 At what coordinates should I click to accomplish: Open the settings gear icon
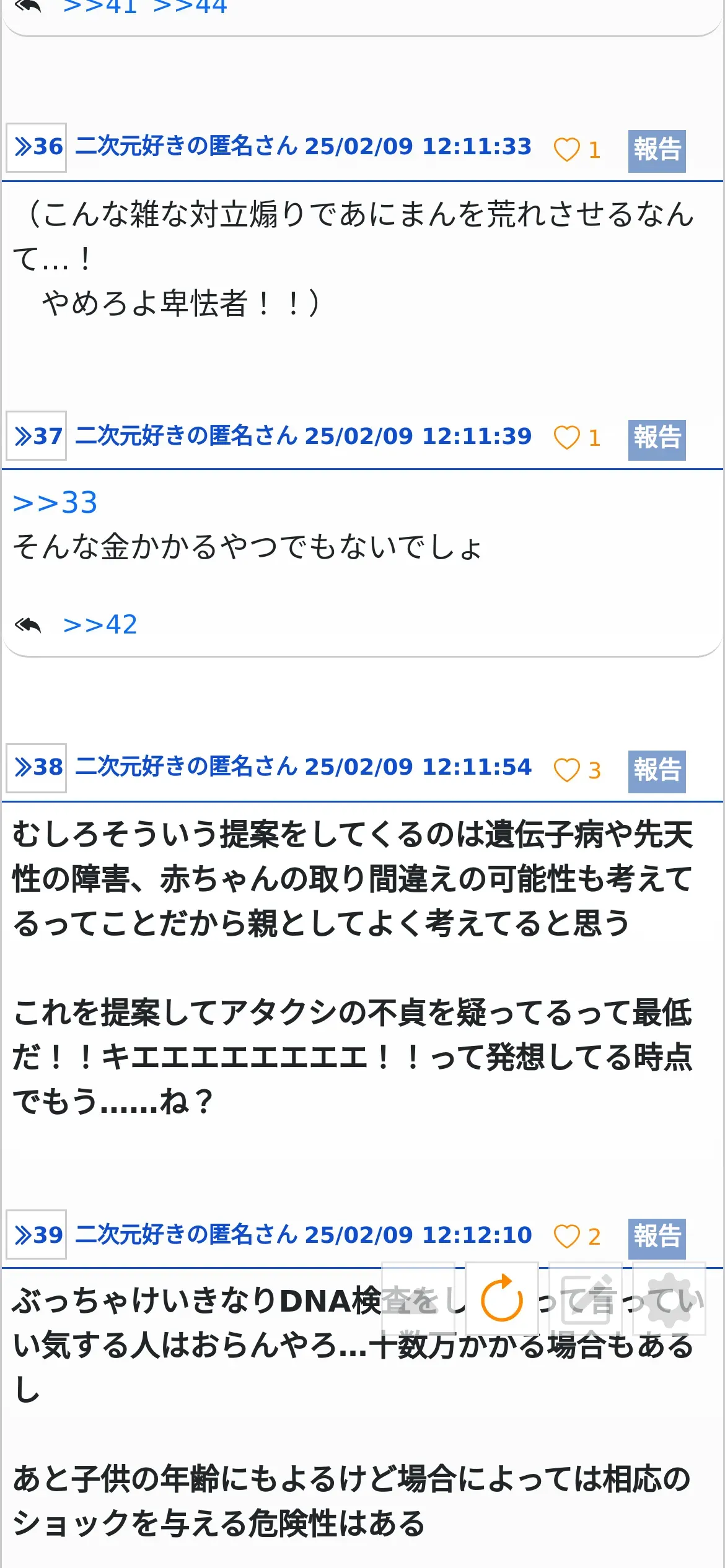click(x=669, y=1299)
